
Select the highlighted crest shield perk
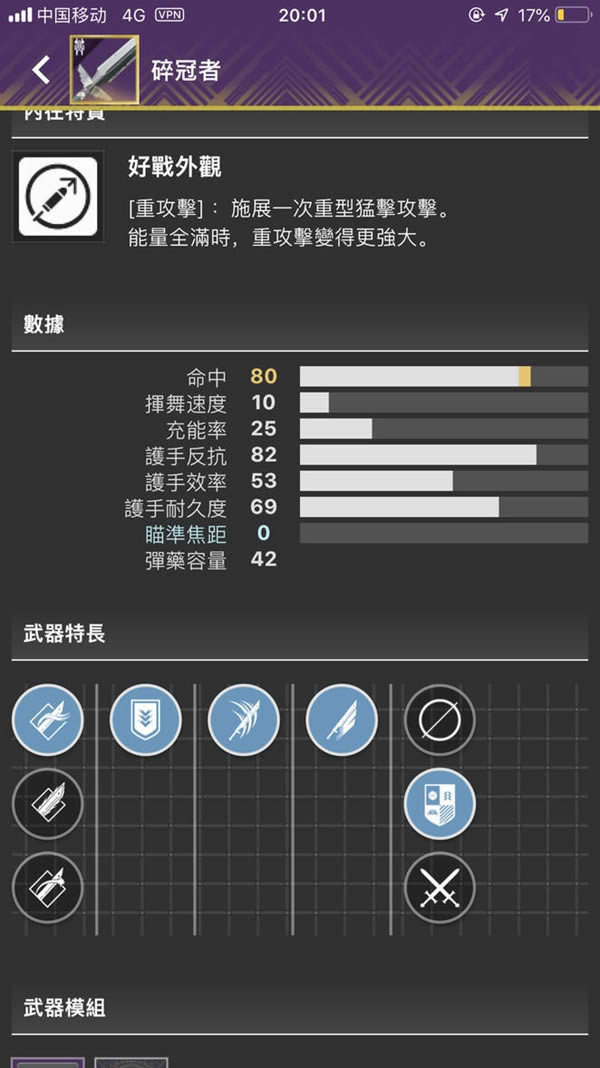pos(439,802)
